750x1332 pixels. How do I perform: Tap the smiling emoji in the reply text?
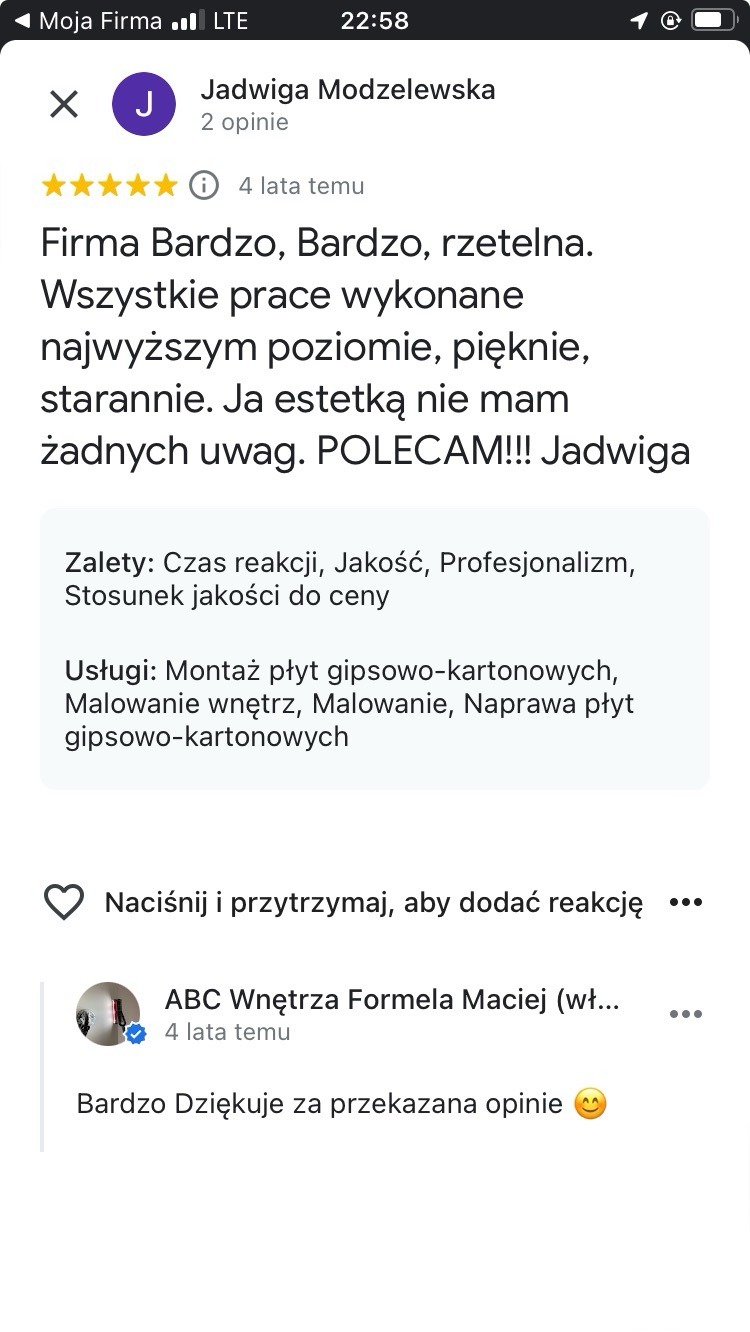tap(592, 1103)
